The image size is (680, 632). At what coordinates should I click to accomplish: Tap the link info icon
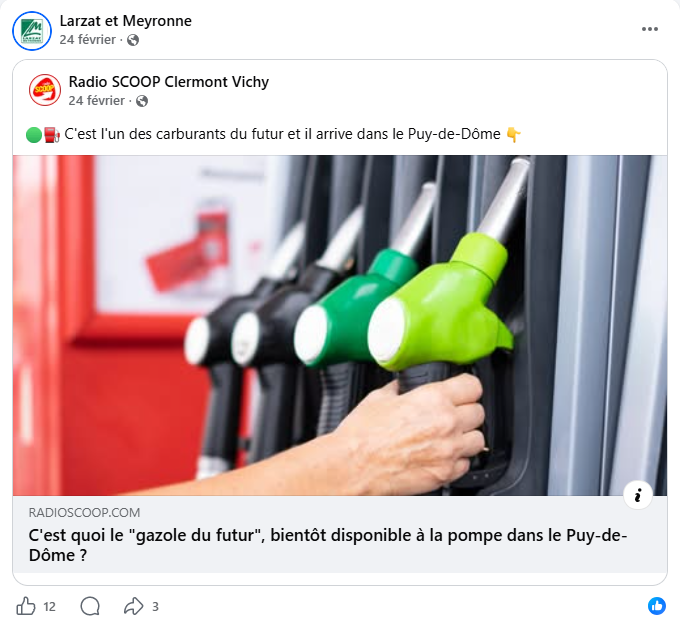click(x=638, y=494)
